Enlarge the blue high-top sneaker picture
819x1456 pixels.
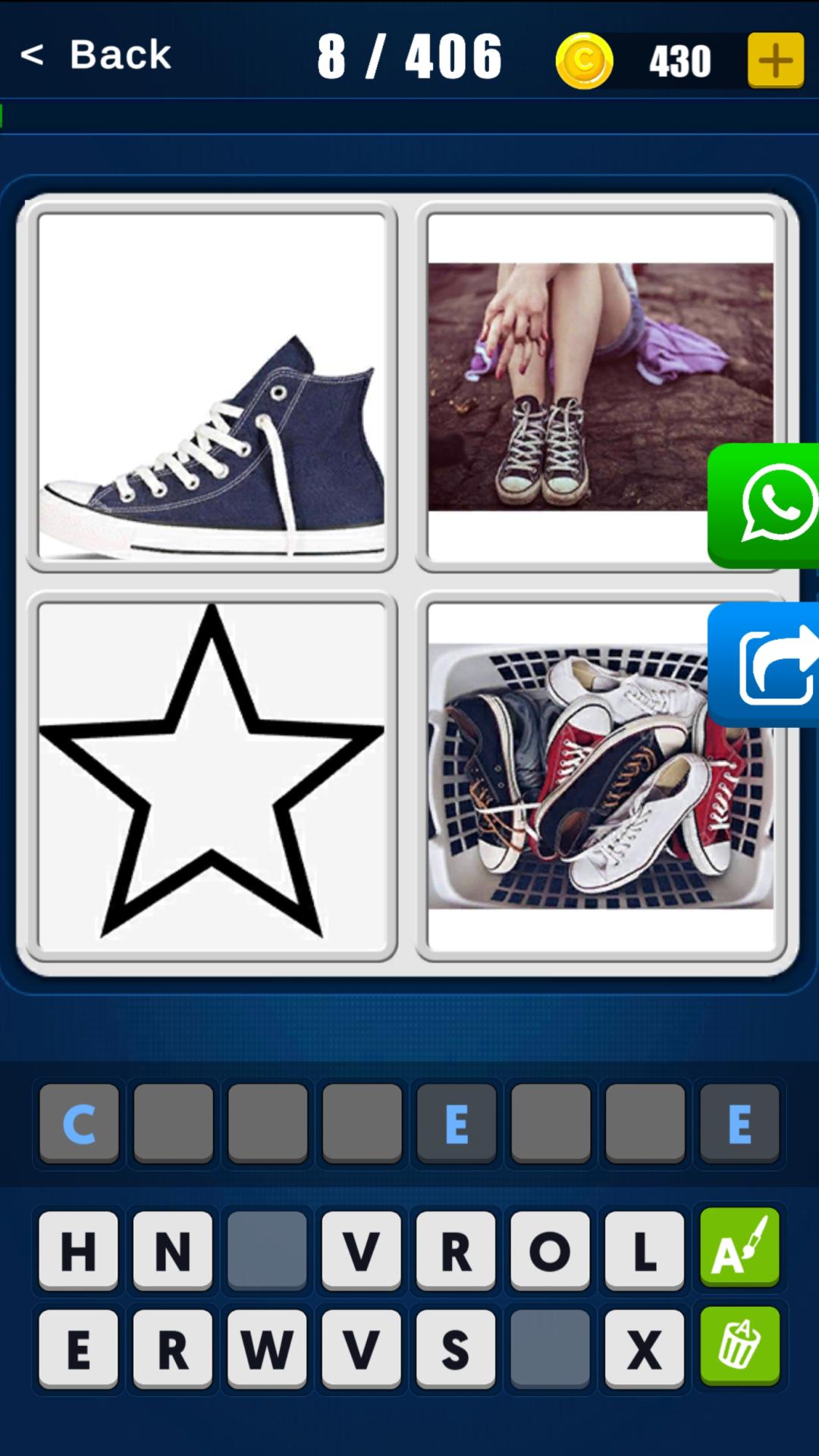tap(212, 387)
